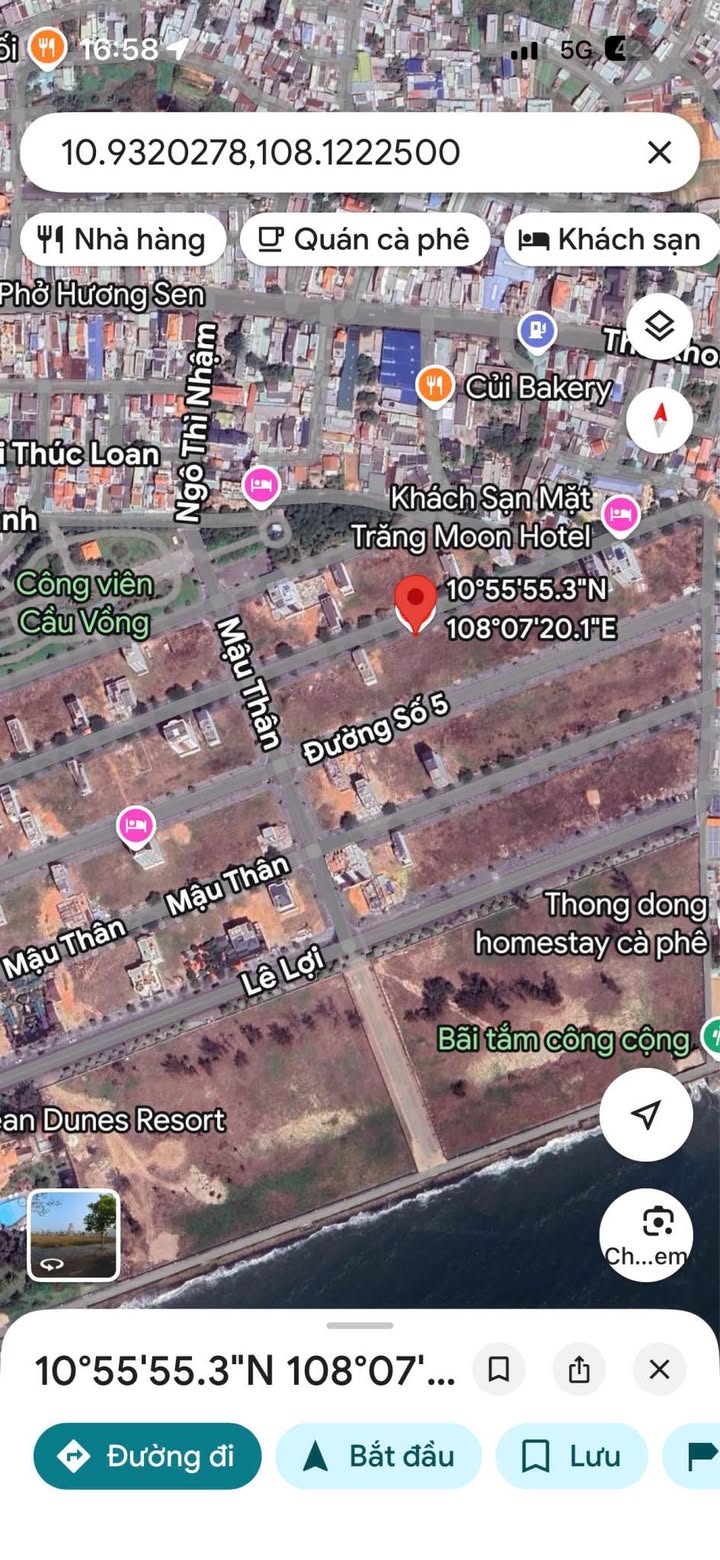Image resolution: width=720 pixels, height=1560 pixels.
Task: Get directions with Đường đi
Action: click(x=147, y=1456)
